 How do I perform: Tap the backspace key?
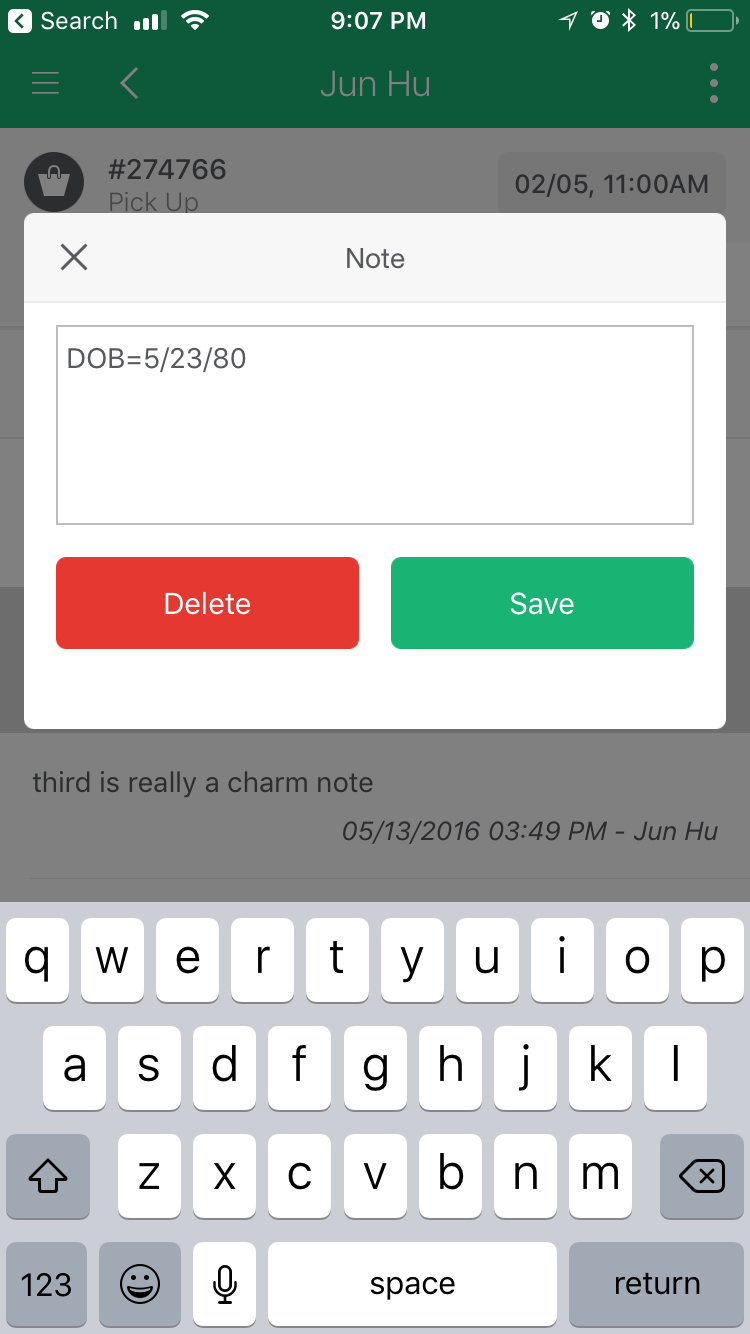coord(701,1176)
